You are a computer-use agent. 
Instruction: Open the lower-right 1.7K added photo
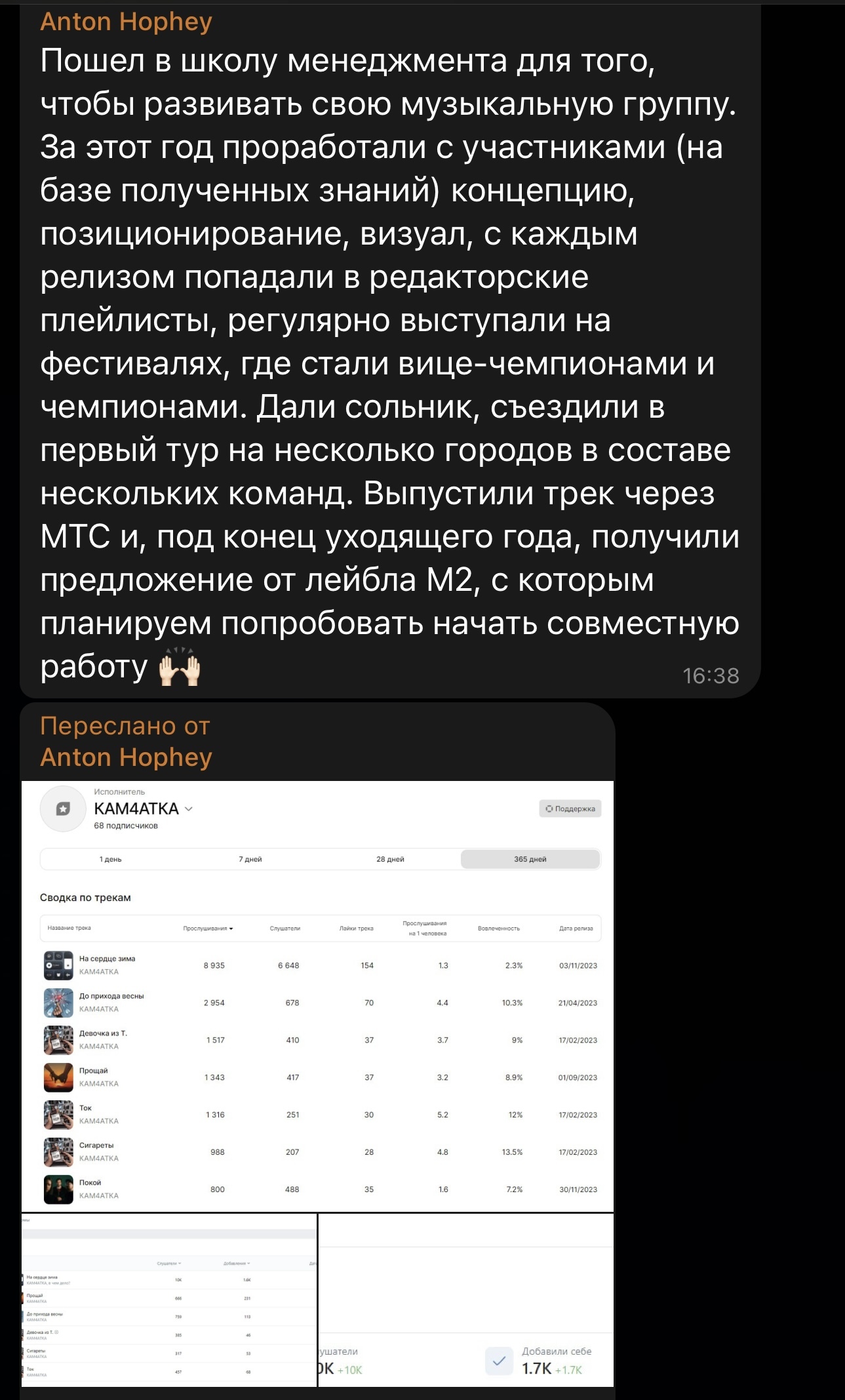[x=466, y=1300]
